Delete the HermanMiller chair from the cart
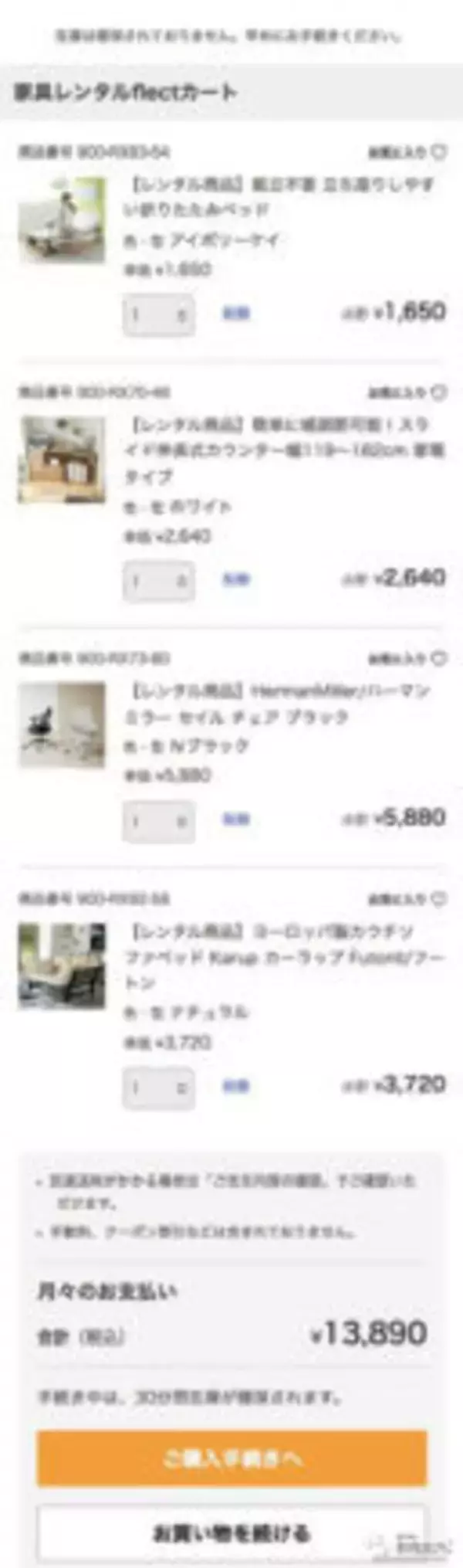The image size is (463, 1568). (x=235, y=820)
